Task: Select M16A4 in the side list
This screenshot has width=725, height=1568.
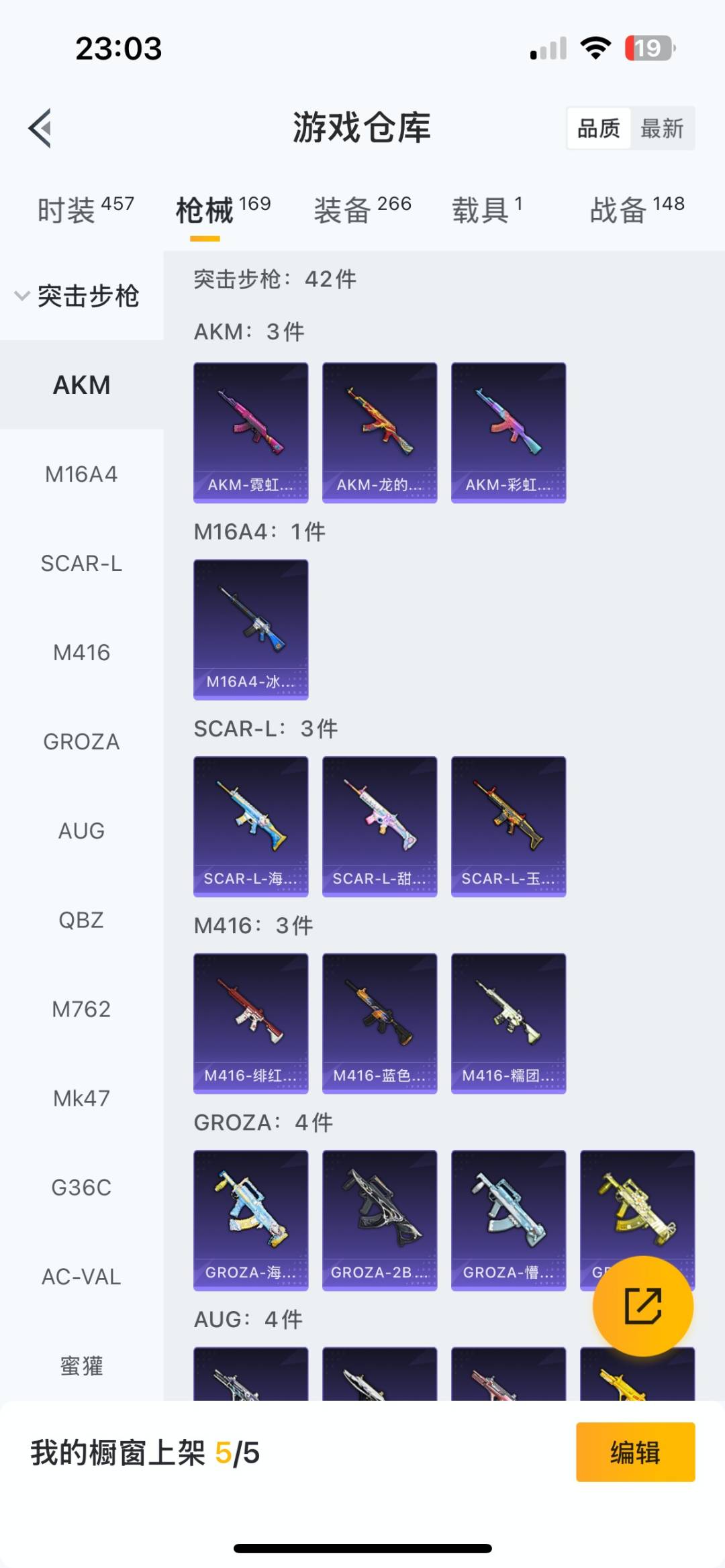Action: (x=81, y=474)
